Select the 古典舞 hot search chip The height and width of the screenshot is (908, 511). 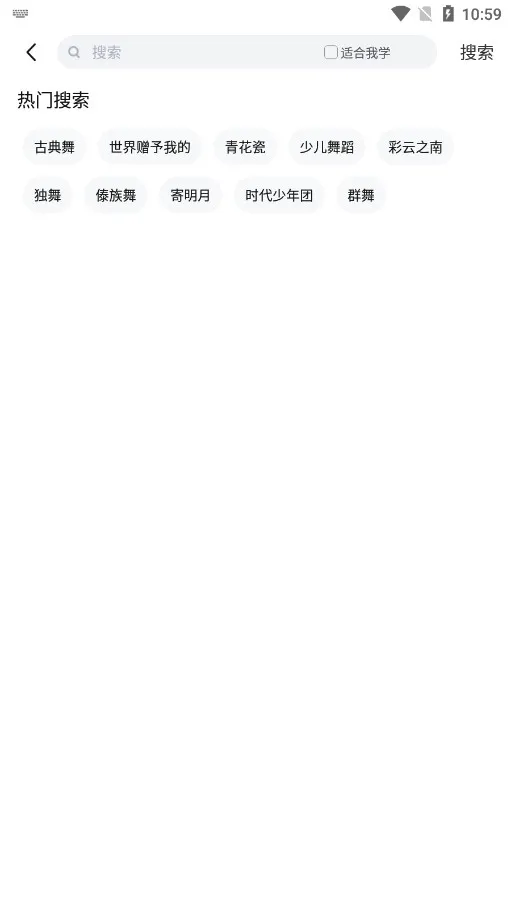point(54,147)
